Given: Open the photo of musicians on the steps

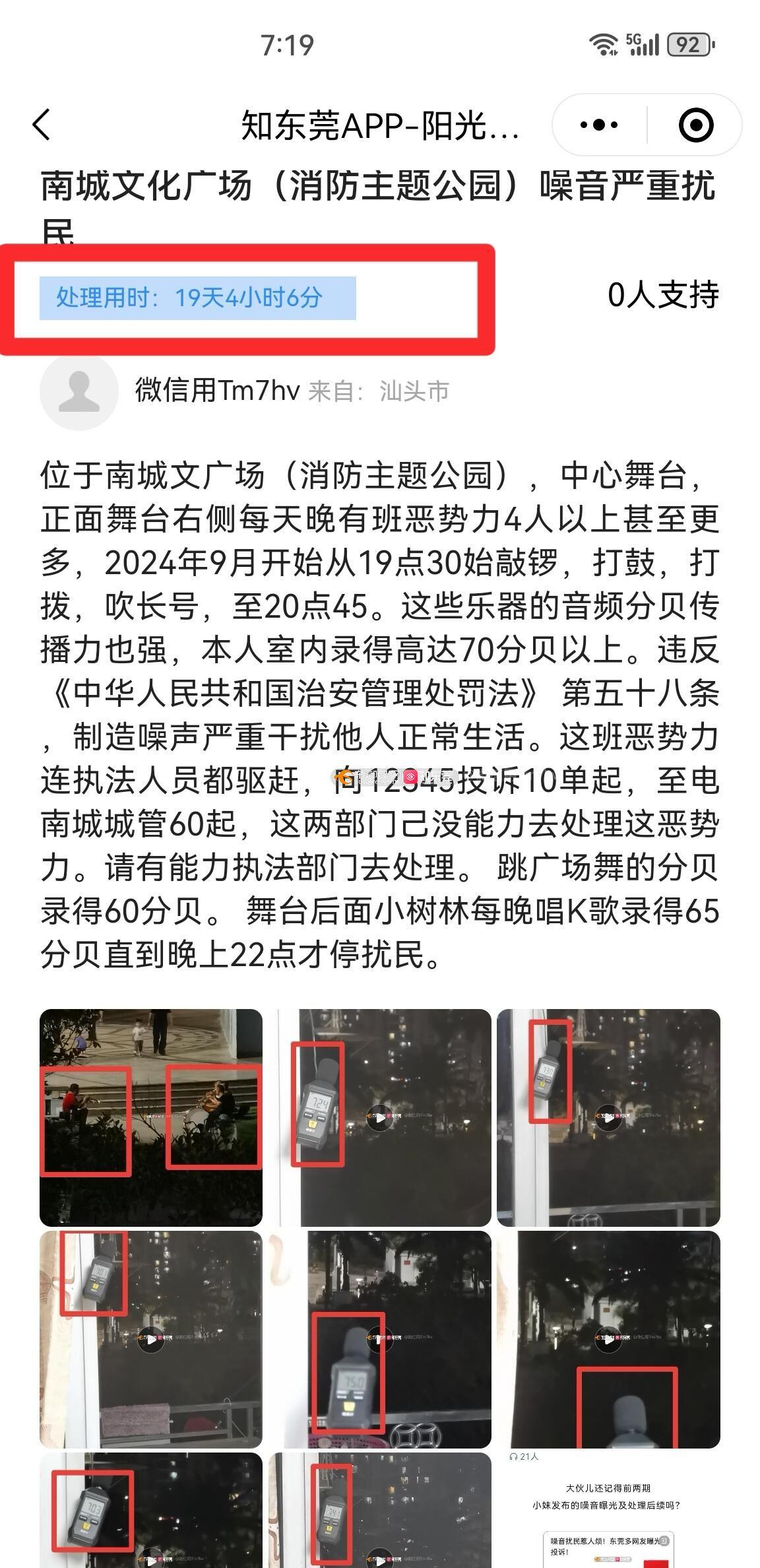Looking at the screenshot, I should point(151,1117).
